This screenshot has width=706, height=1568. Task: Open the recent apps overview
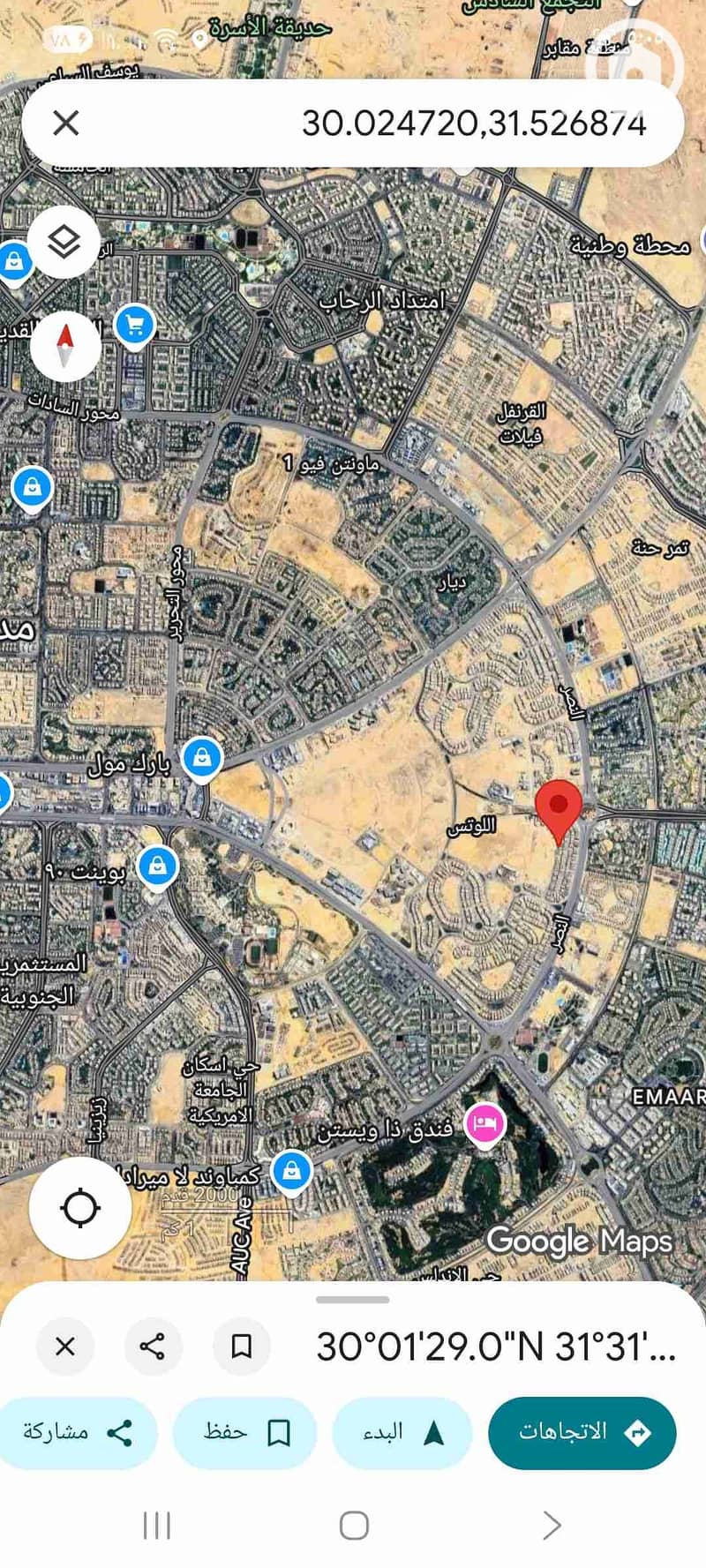(157, 1525)
